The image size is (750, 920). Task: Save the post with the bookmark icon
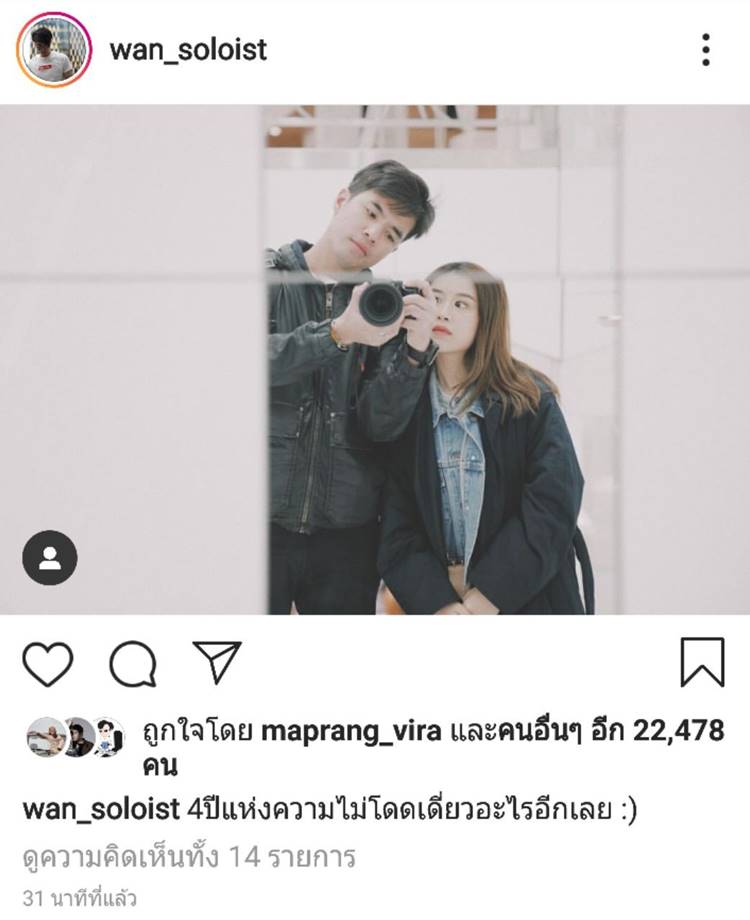tap(702, 663)
